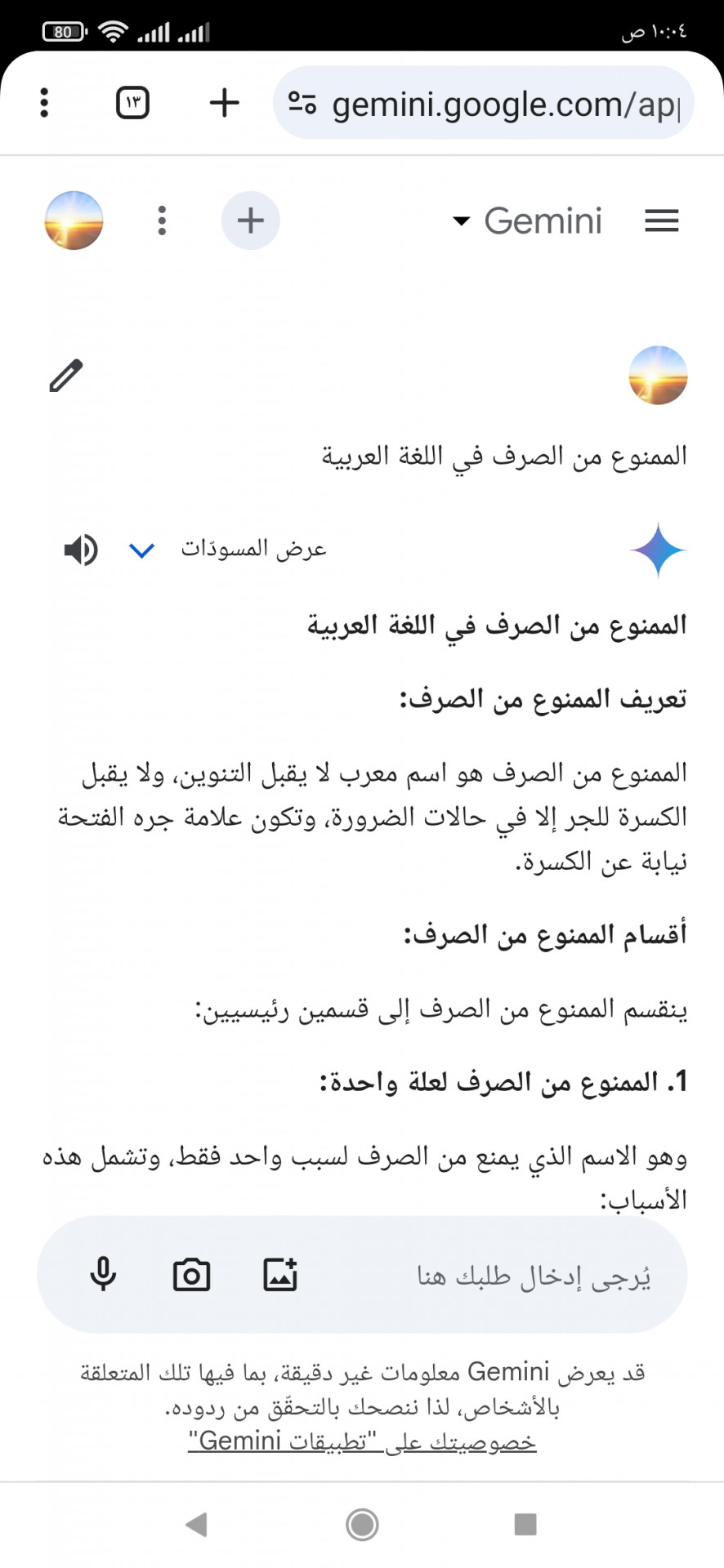Image resolution: width=724 pixels, height=1568 pixels.
Task: Start a new Gemini chat
Action: coord(251,220)
